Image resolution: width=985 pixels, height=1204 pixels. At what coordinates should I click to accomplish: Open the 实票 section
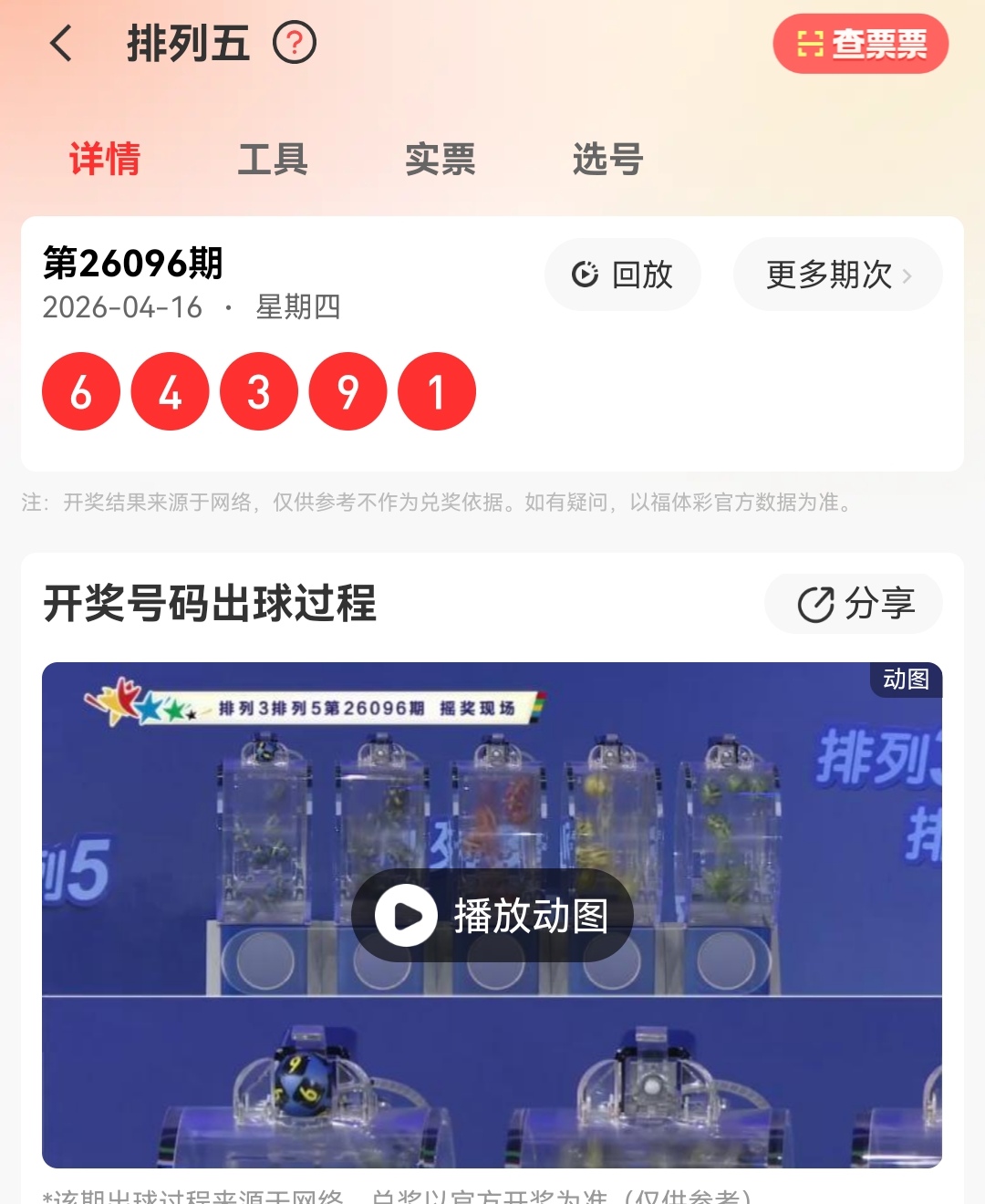click(x=441, y=159)
